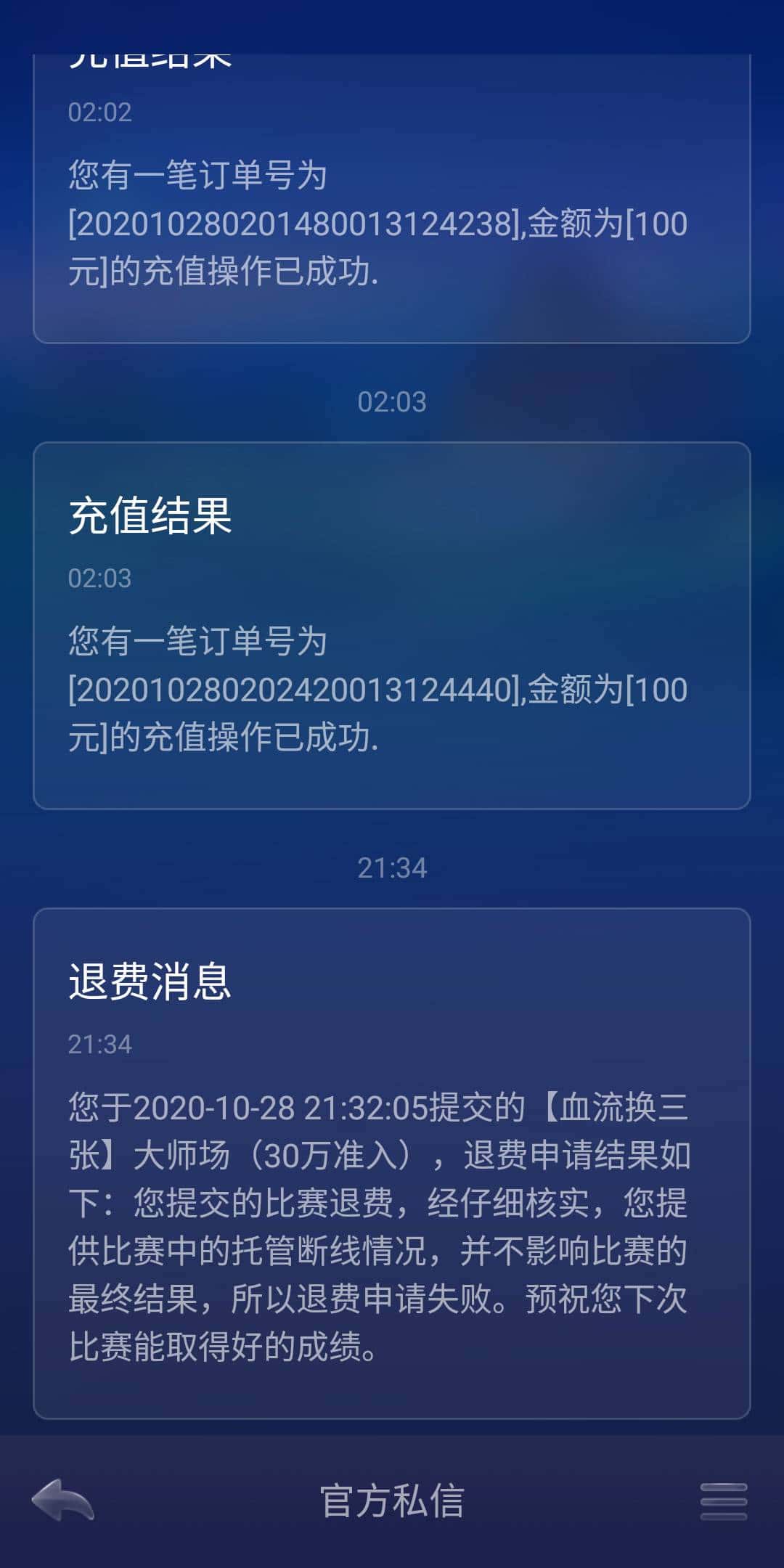Image resolution: width=784 pixels, height=1568 pixels.
Task: Tap the 02:03 timestamp divider between cards
Action: pyautogui.click(x=392, y=401)
